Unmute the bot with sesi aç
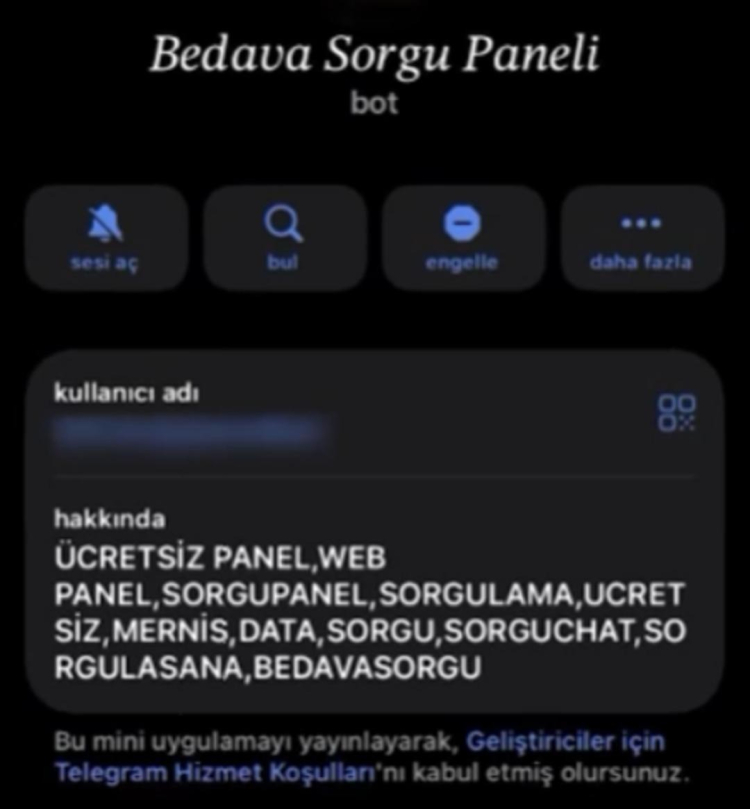750x809 pixels. pos(106,238)
